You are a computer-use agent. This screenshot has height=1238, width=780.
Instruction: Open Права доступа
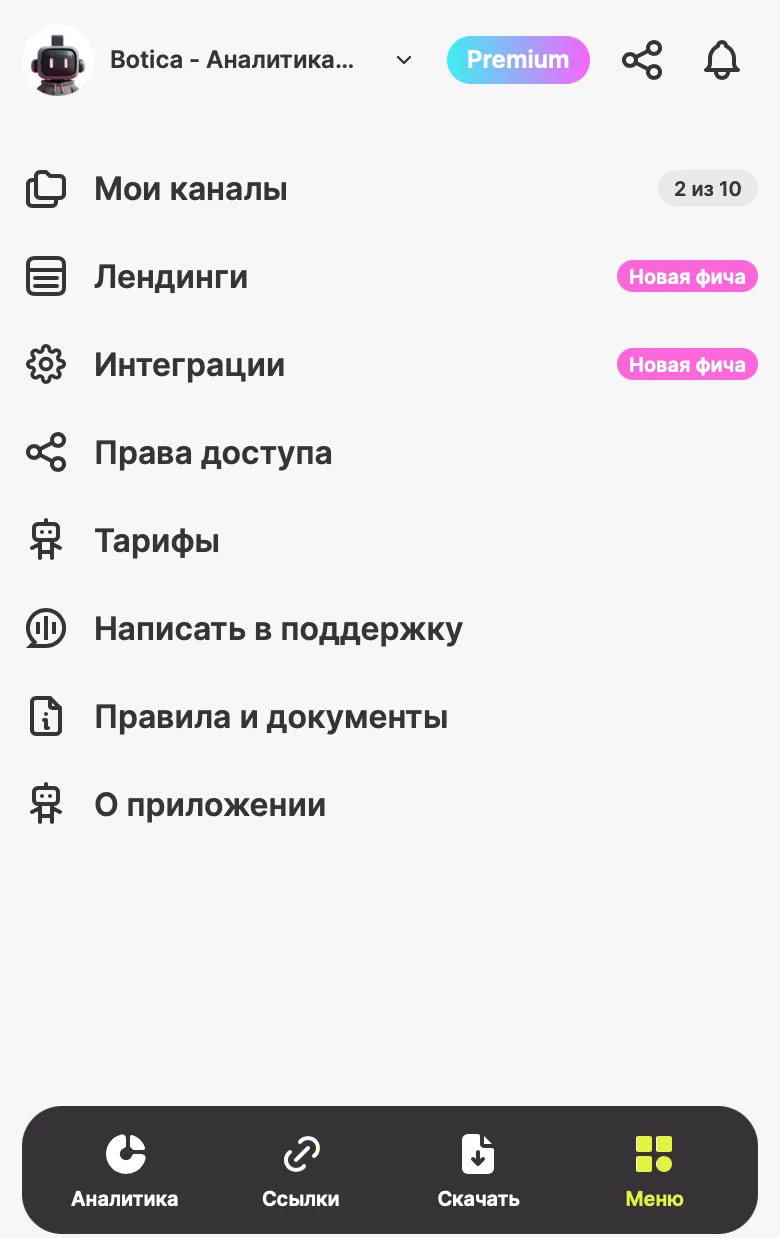213,453
